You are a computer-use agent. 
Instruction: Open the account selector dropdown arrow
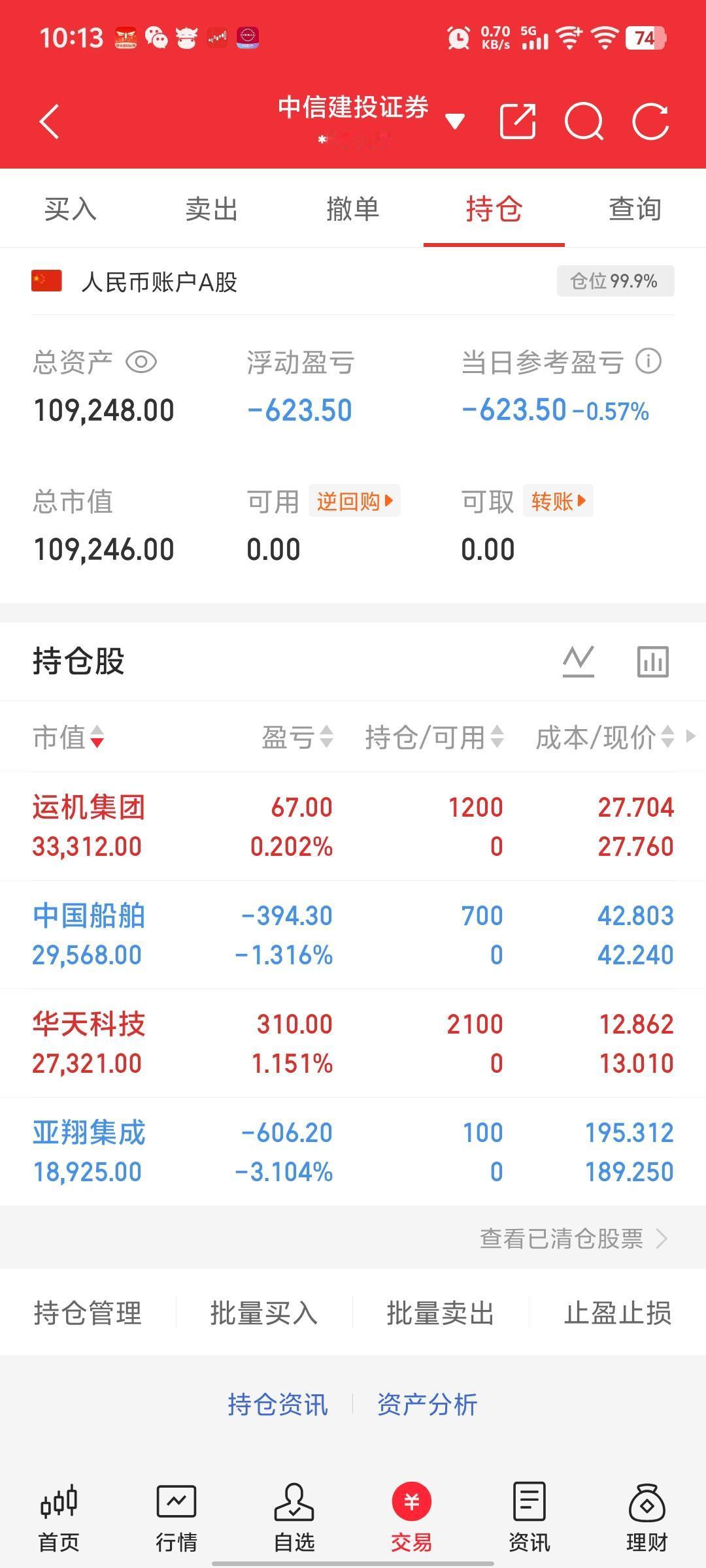(454, 121)
